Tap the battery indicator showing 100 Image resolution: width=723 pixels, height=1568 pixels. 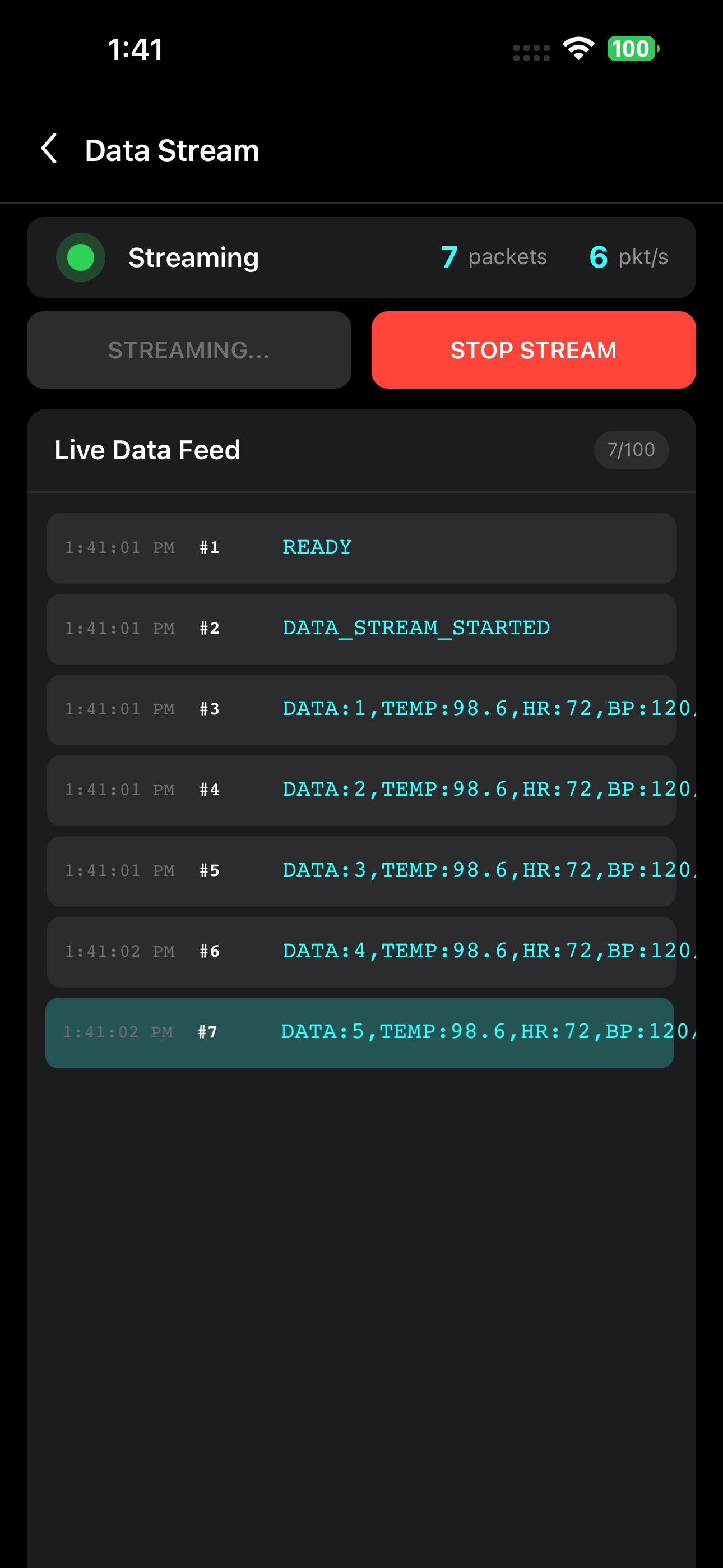point(631,49)
